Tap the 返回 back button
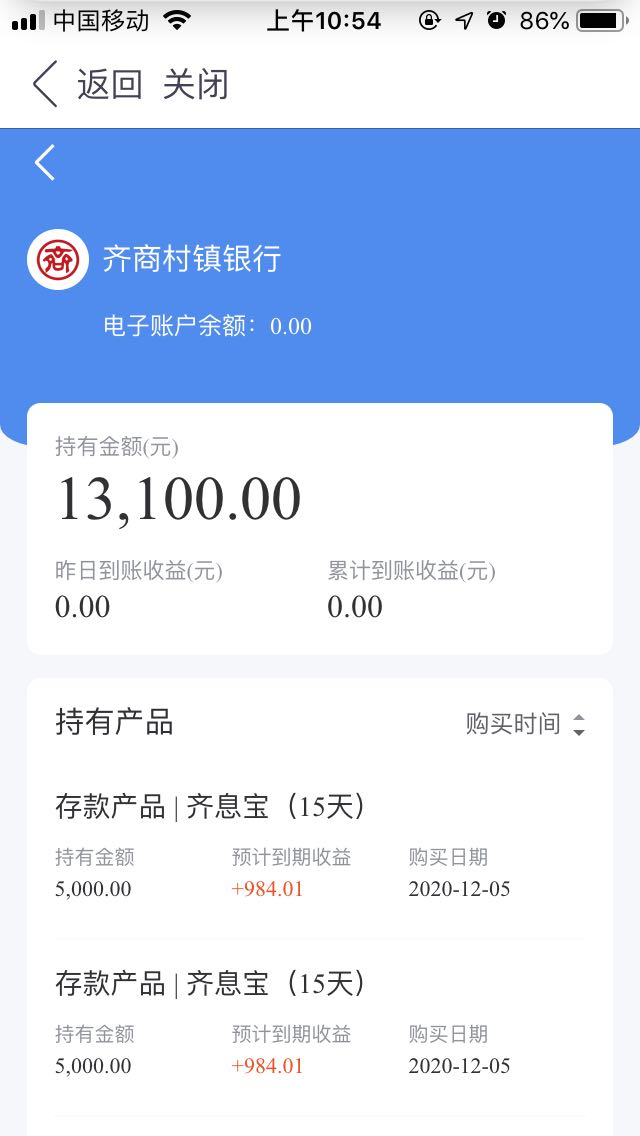This screenshot has height=1136, width=640. tap(87, 85)
